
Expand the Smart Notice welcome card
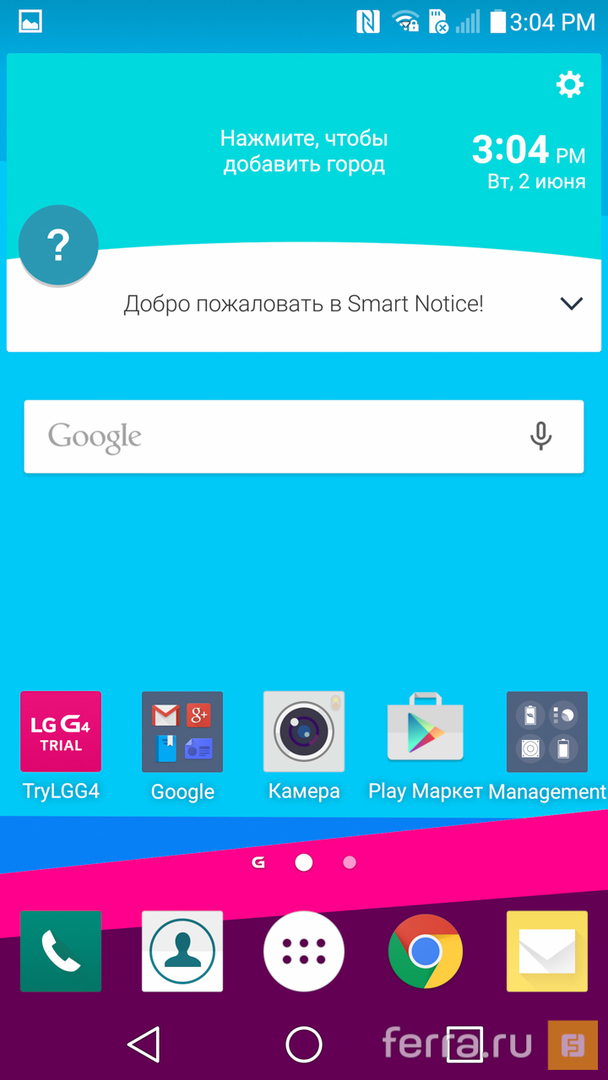[571, 303]
